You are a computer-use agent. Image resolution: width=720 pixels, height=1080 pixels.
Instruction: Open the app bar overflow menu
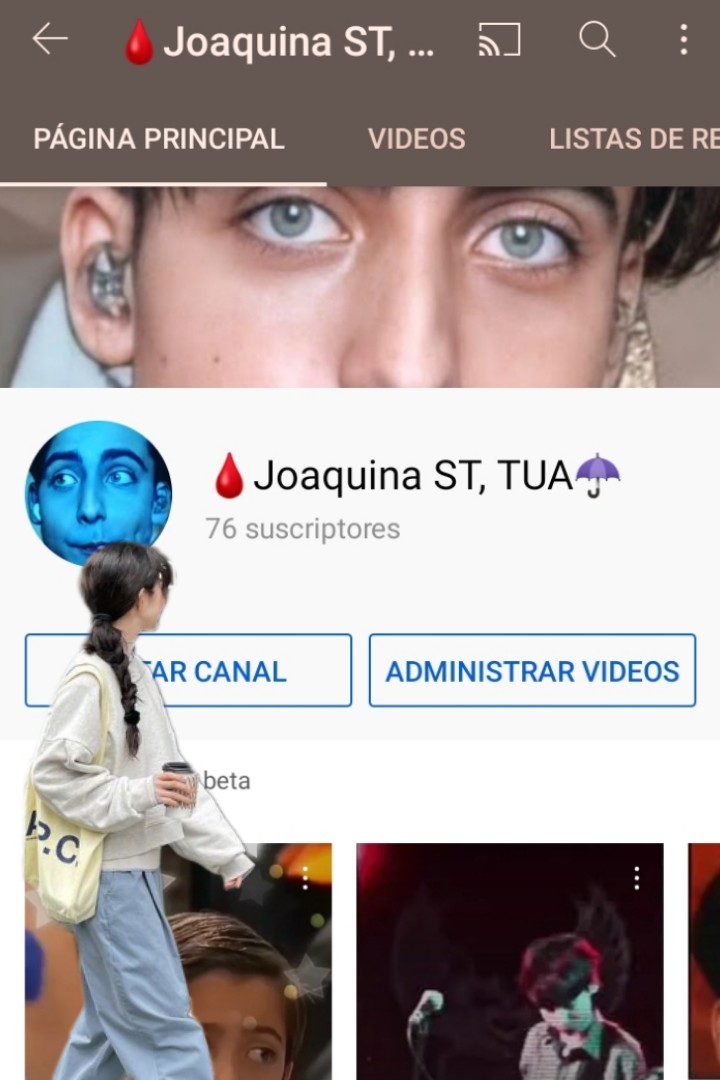pos(684,40)
